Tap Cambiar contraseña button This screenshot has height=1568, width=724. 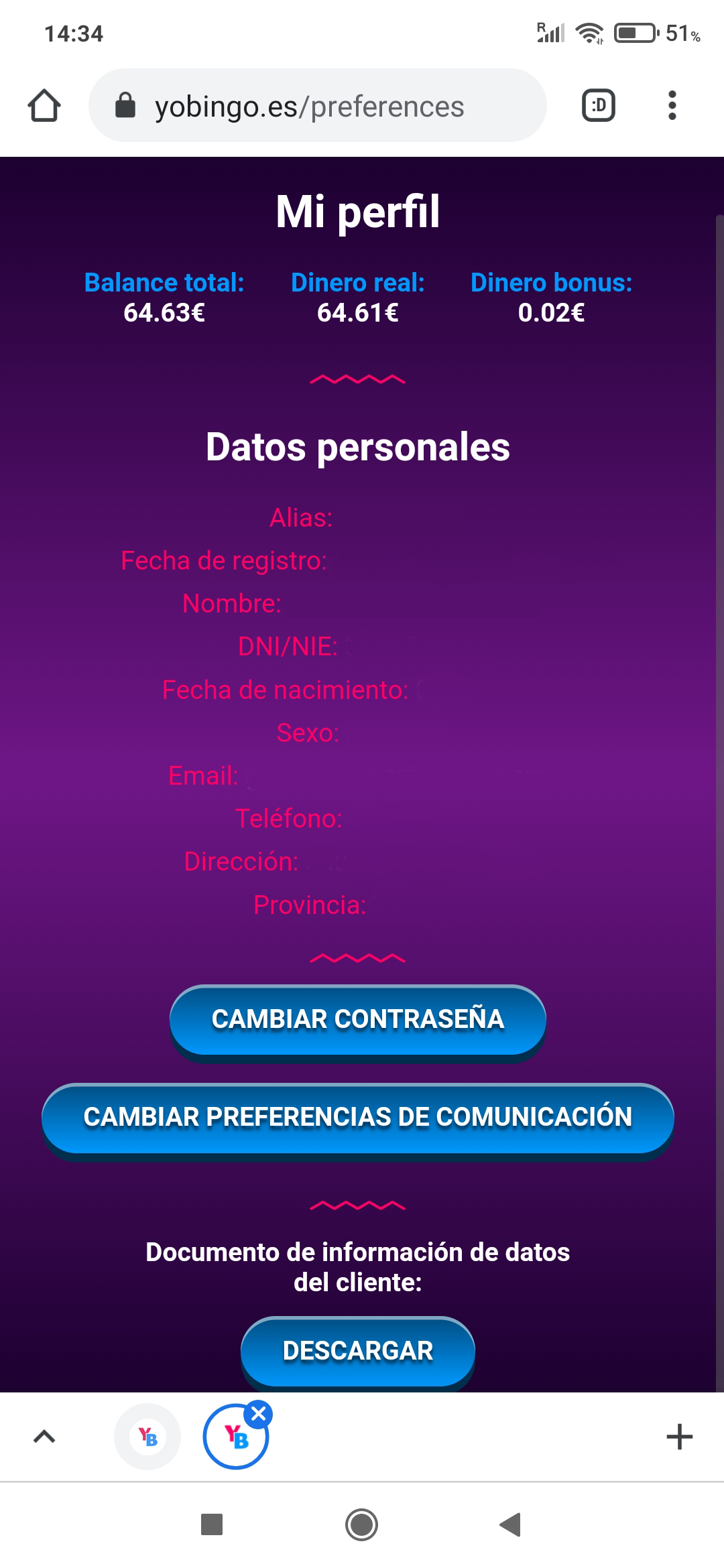[x=357, y=1019]
